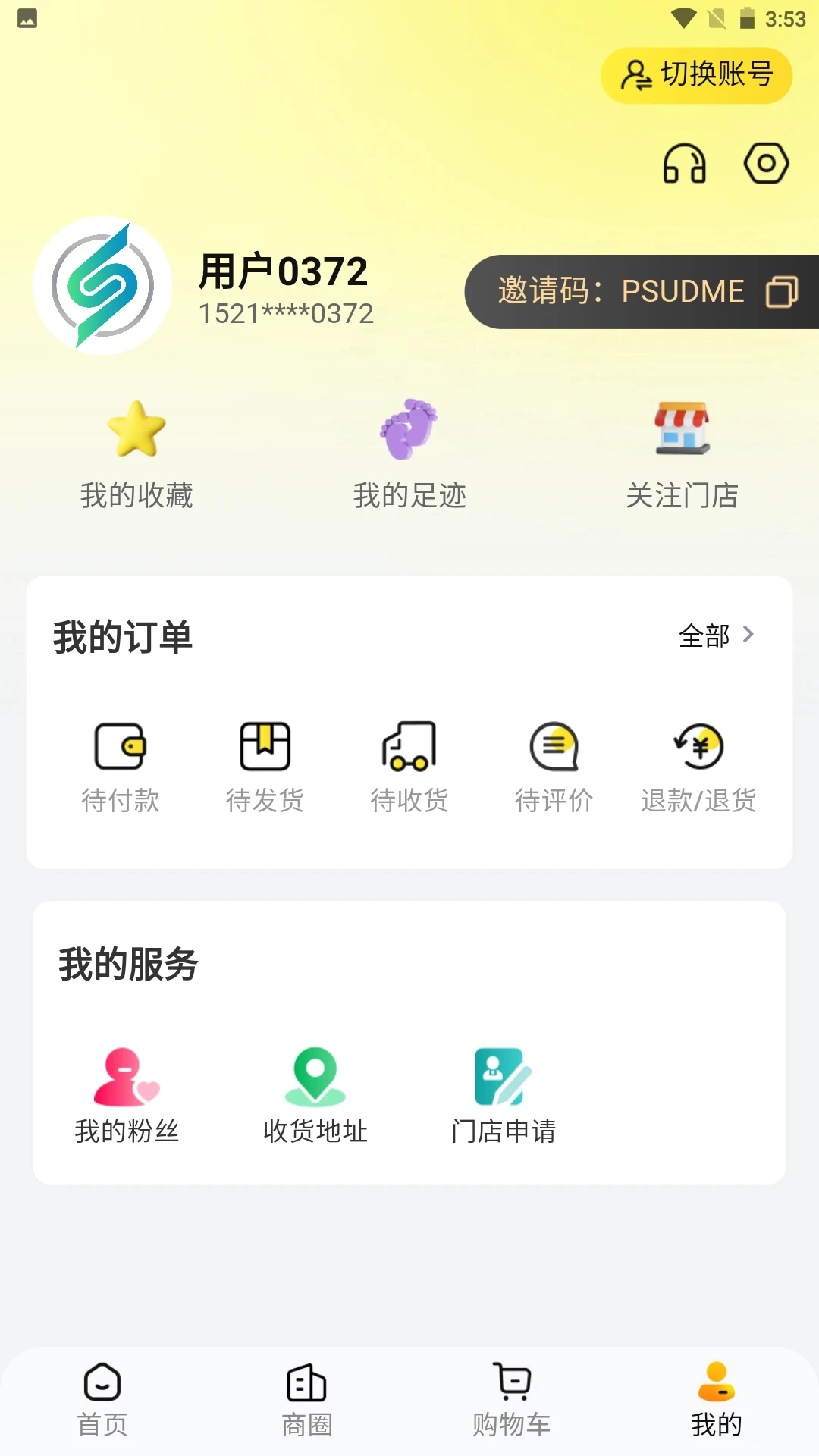This screenshot has width=819, height=1456.
Task: Open 我的足迹 browsing history
Action: (x=409, y=455)
